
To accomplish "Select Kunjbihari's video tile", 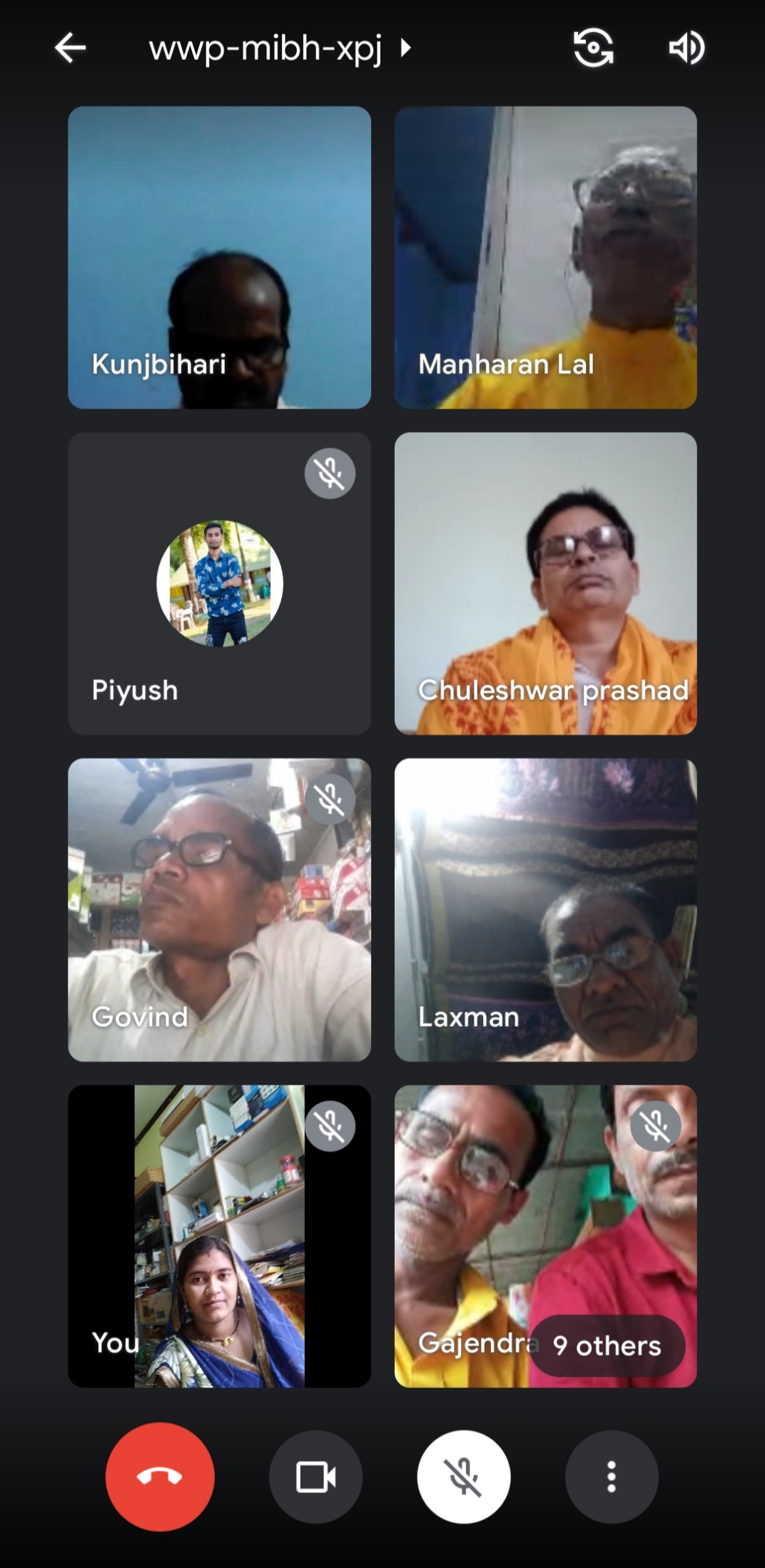I will coord(219,258).
